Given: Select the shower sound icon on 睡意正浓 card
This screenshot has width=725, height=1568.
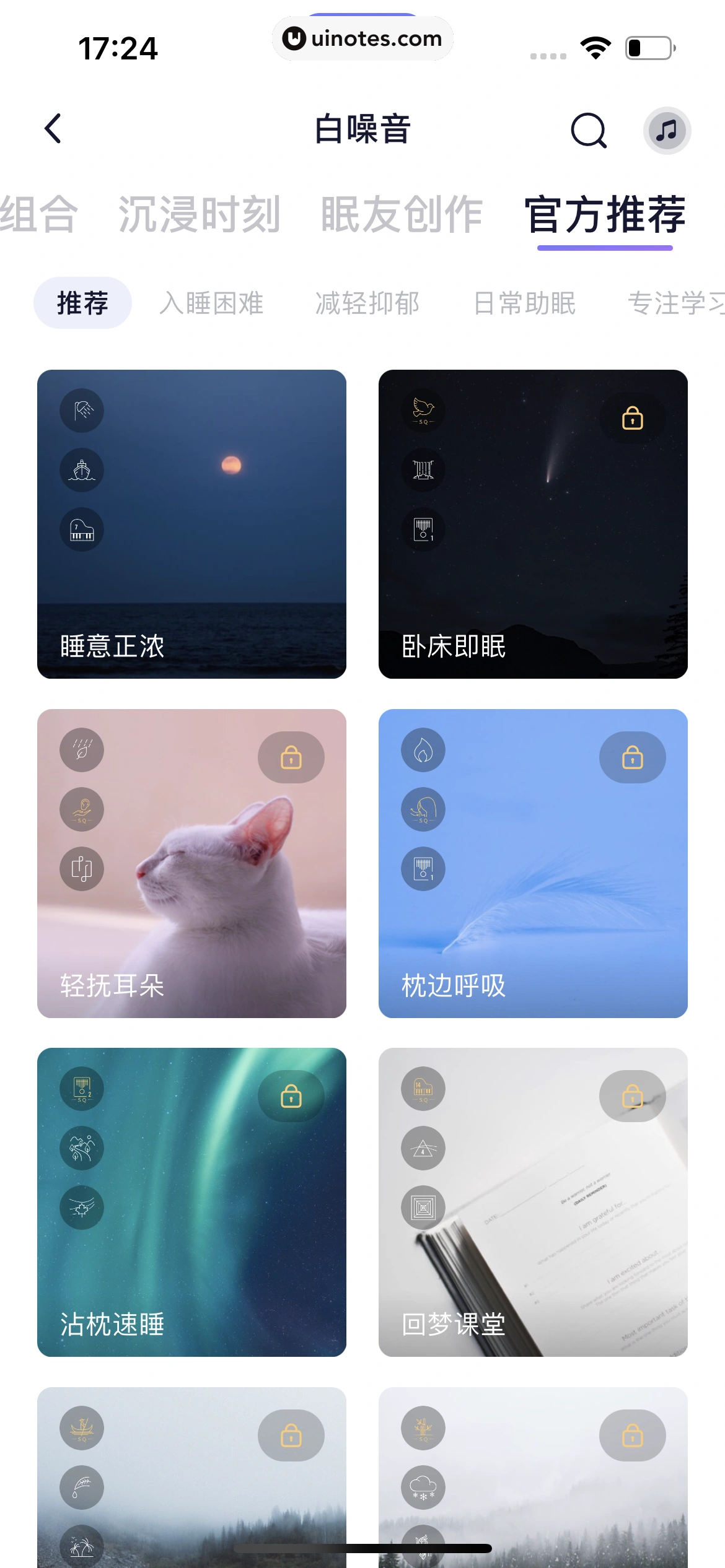Looking at the screenshot, I should 81,410.
